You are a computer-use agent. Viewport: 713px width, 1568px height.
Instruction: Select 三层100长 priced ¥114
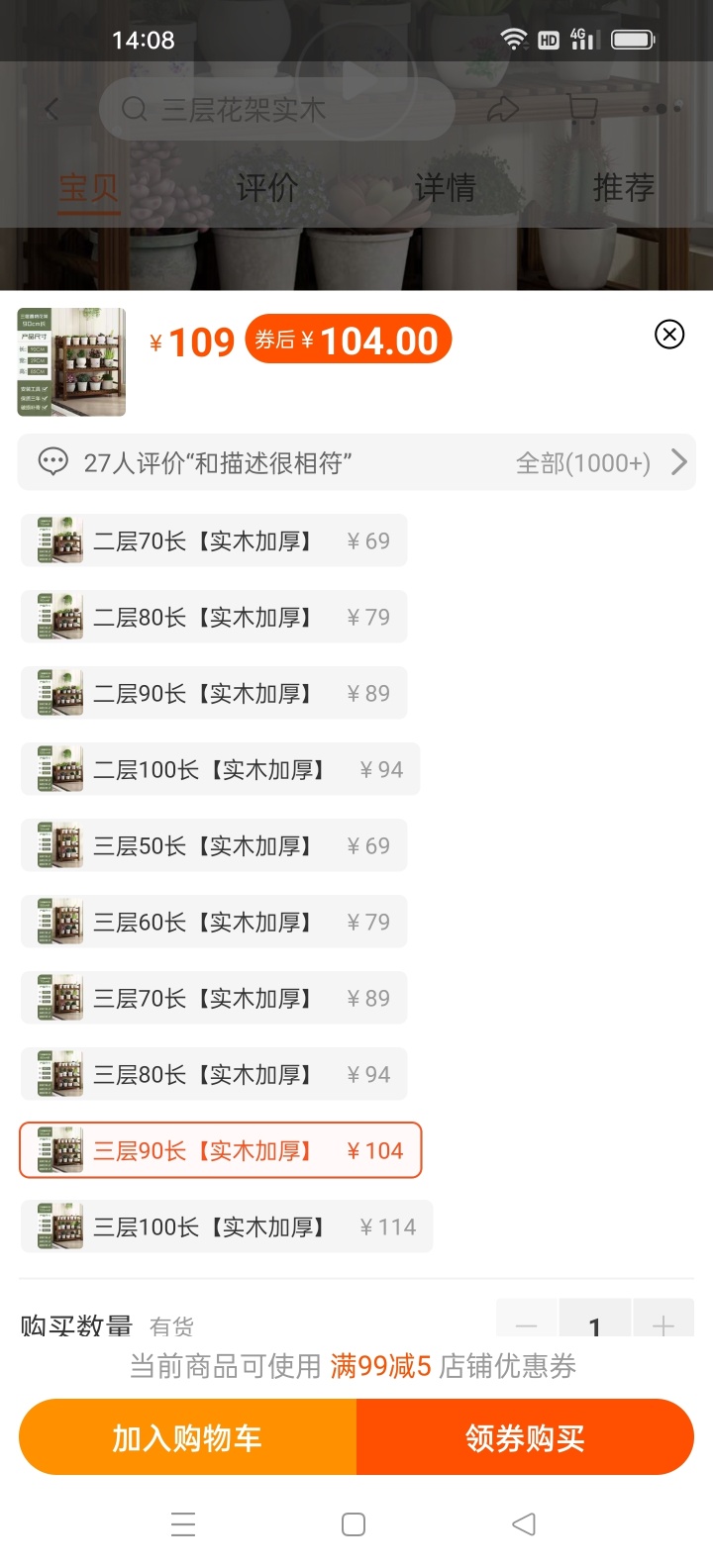point(226,1226)
